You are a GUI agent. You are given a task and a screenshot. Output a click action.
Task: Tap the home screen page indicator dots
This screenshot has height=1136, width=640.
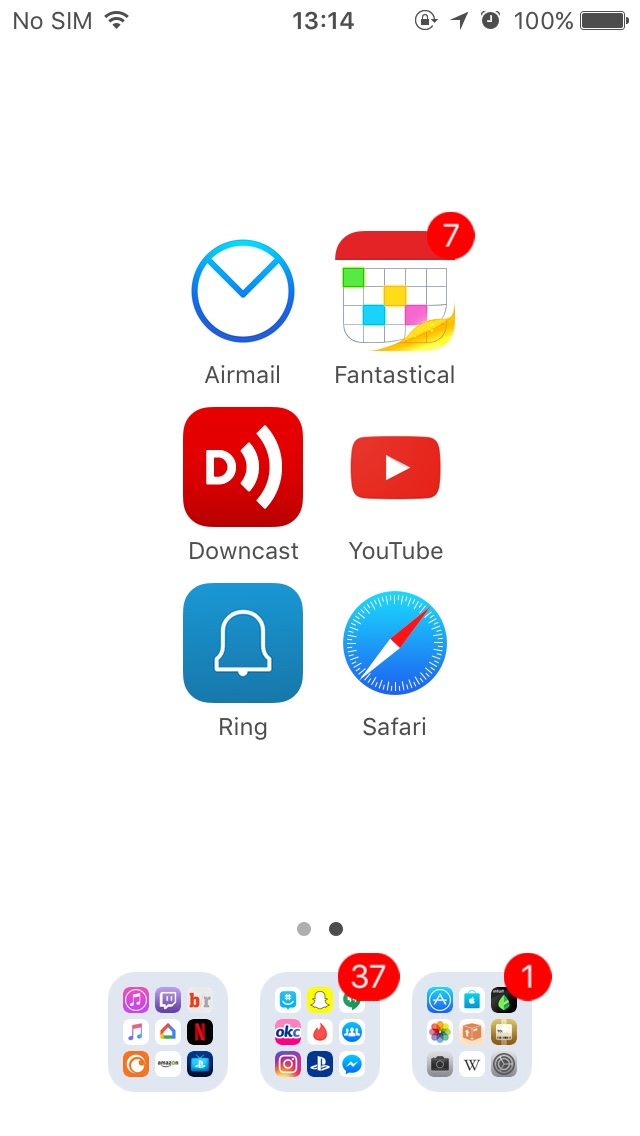point(320,929)
